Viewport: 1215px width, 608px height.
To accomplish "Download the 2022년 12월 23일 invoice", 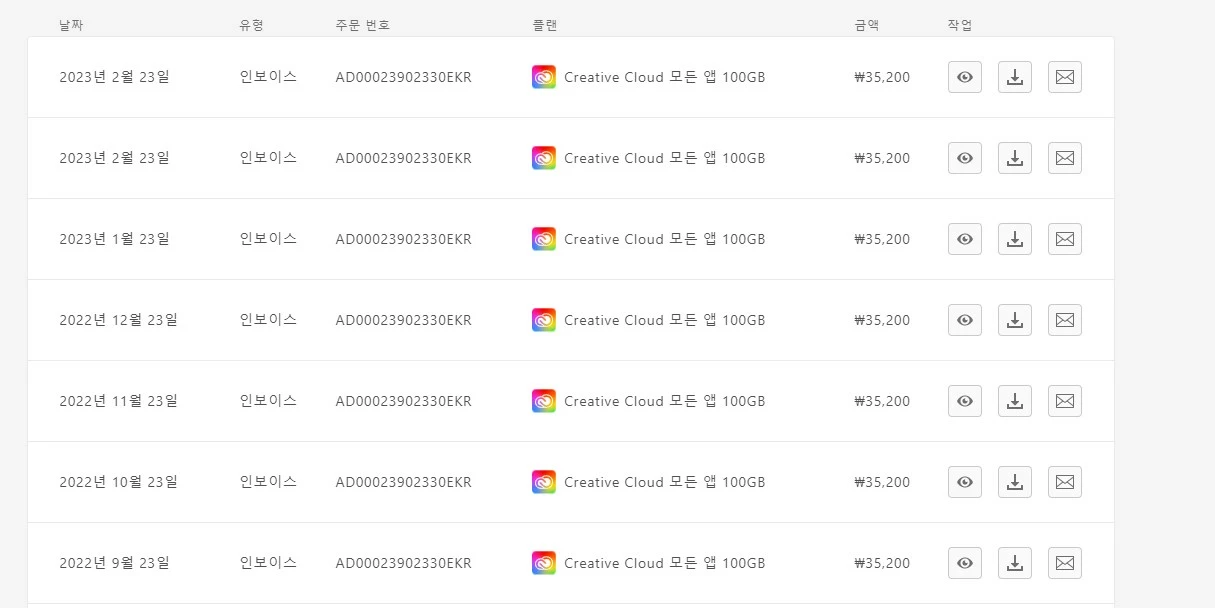I will 1014,320.
